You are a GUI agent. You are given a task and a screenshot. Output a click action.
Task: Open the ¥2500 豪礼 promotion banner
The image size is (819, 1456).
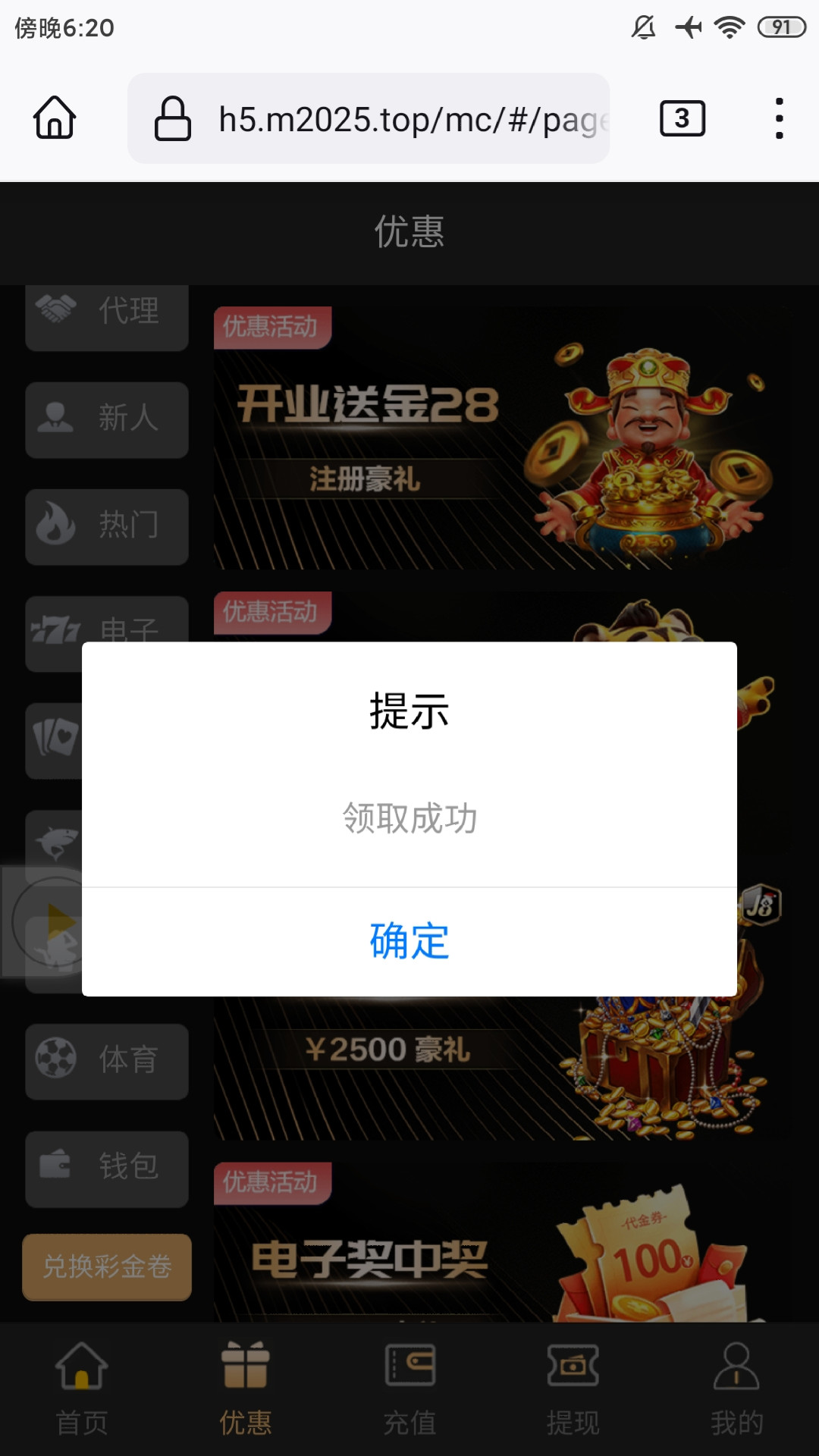(x=500, y=1069)
